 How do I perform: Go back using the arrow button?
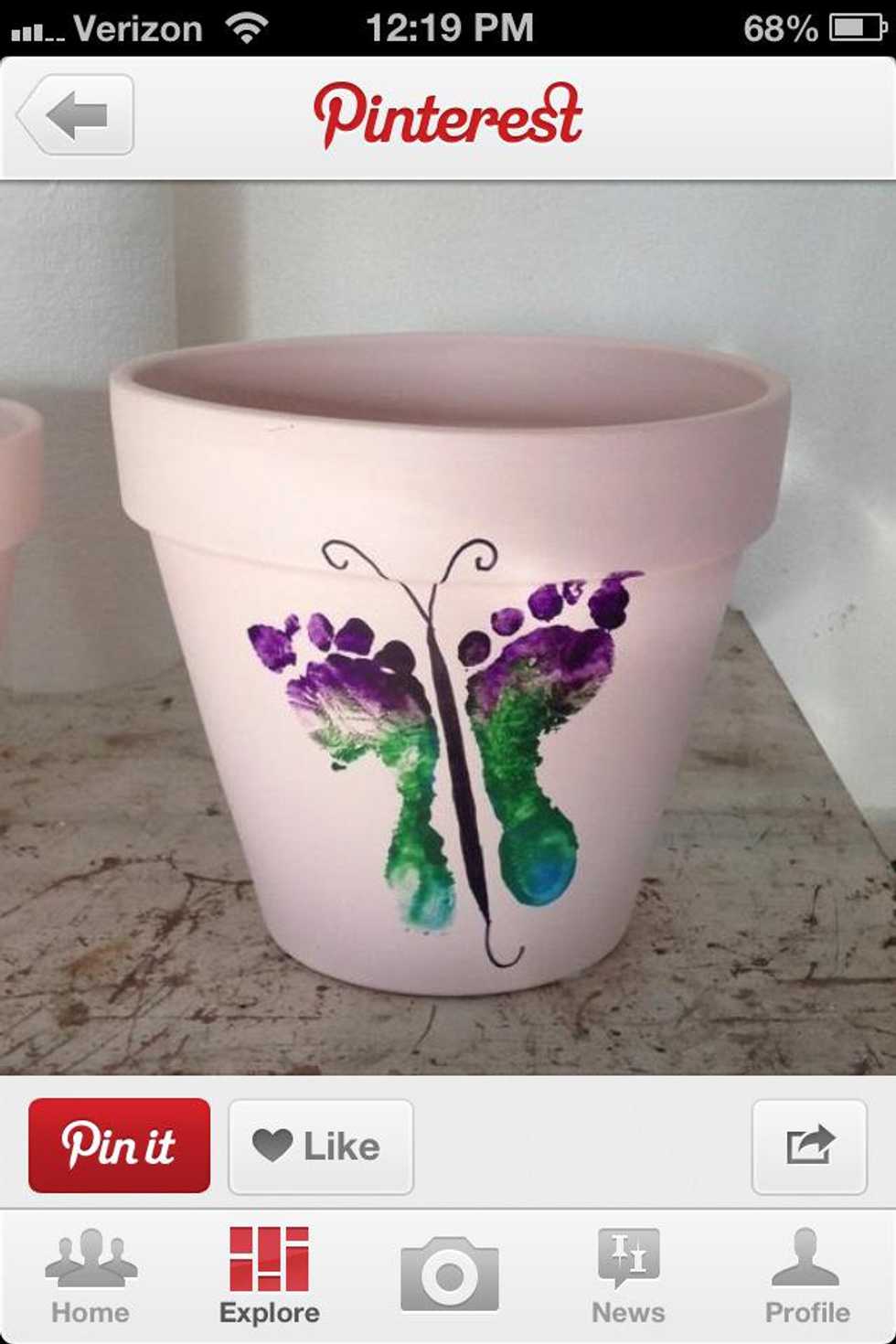pyautogui.click(x=76, y=115)
